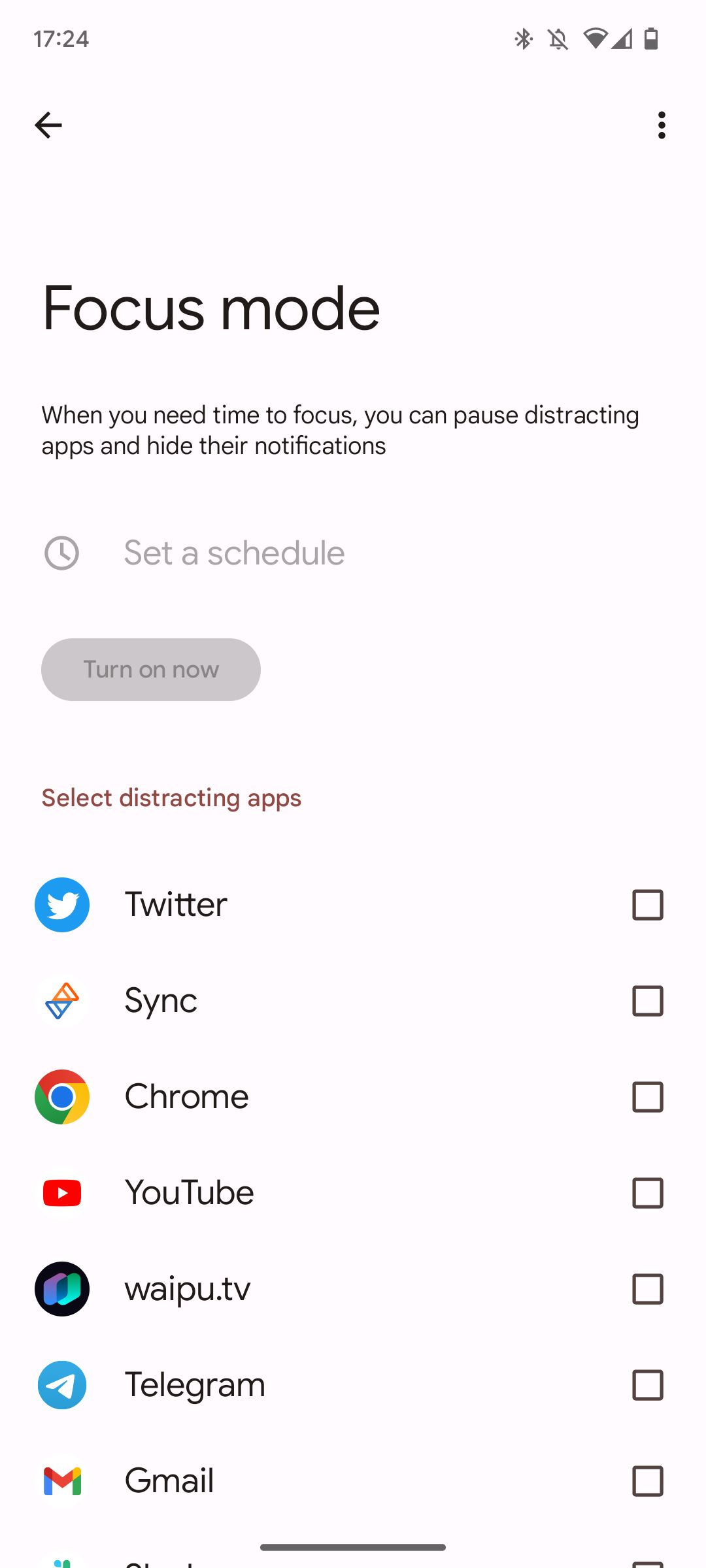
Task: Check Twitter as a distracting app
Action: 647,905
